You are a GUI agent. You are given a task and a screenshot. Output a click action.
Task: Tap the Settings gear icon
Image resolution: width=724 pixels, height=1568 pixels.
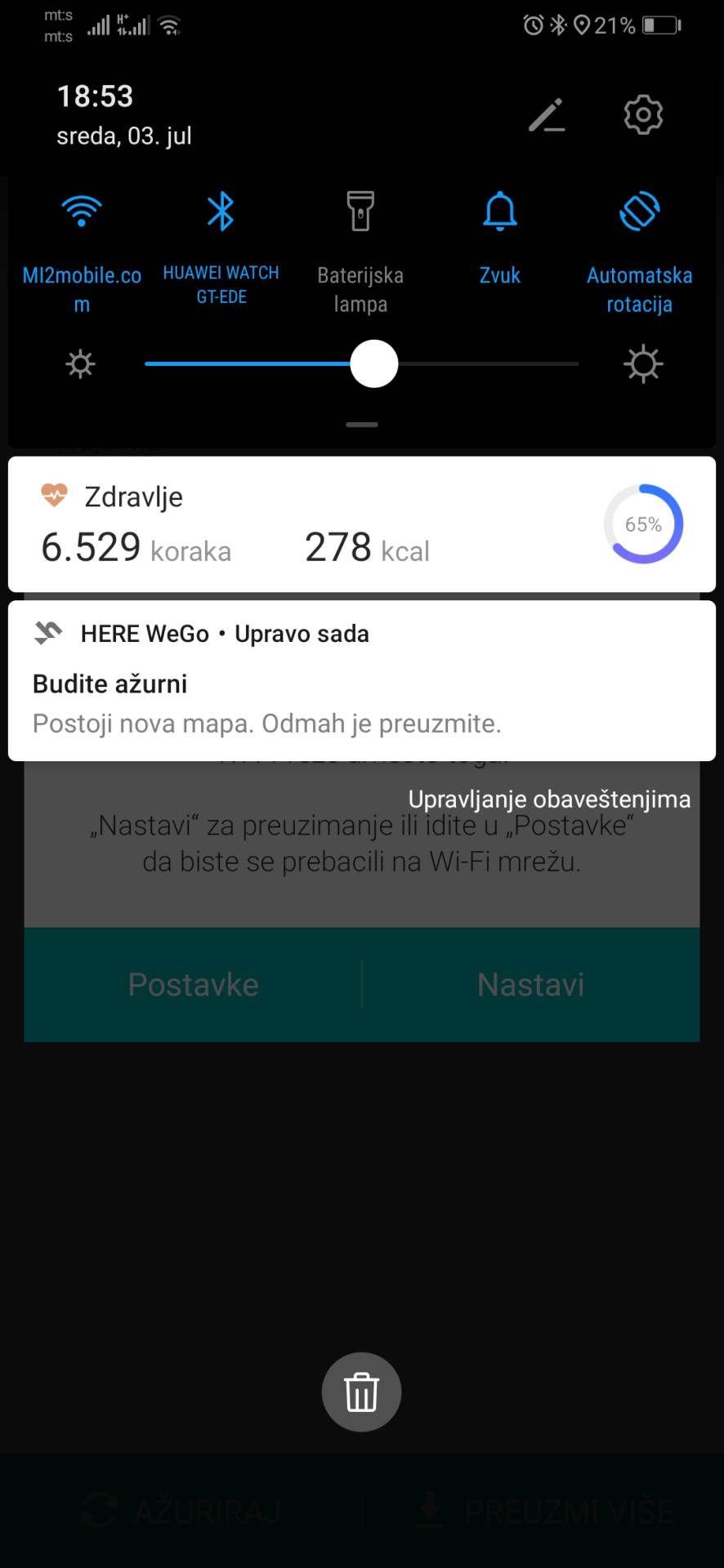(642, 114)
